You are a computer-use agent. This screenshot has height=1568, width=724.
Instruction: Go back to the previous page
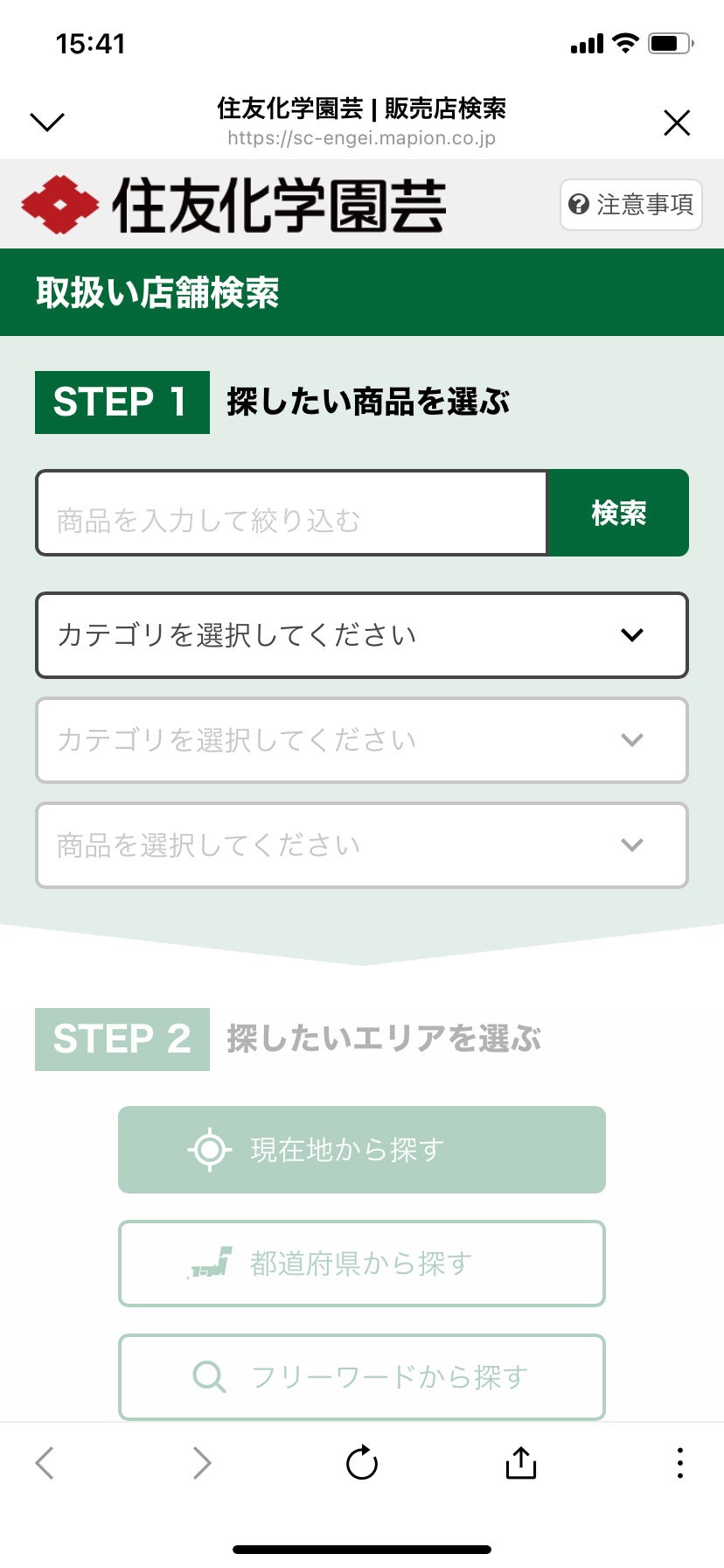45,1462
